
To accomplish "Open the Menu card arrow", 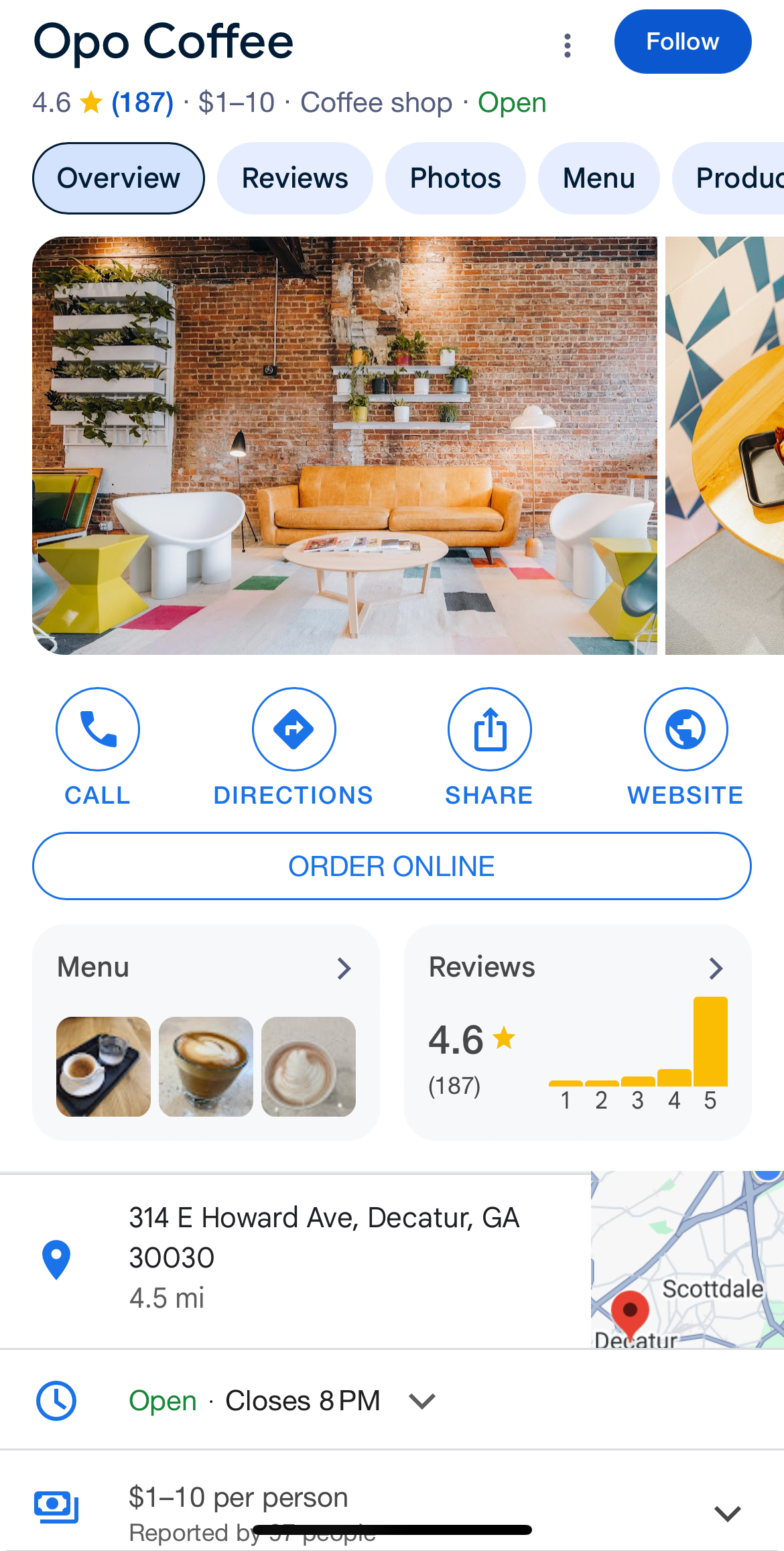I will [x=344, y=968].
